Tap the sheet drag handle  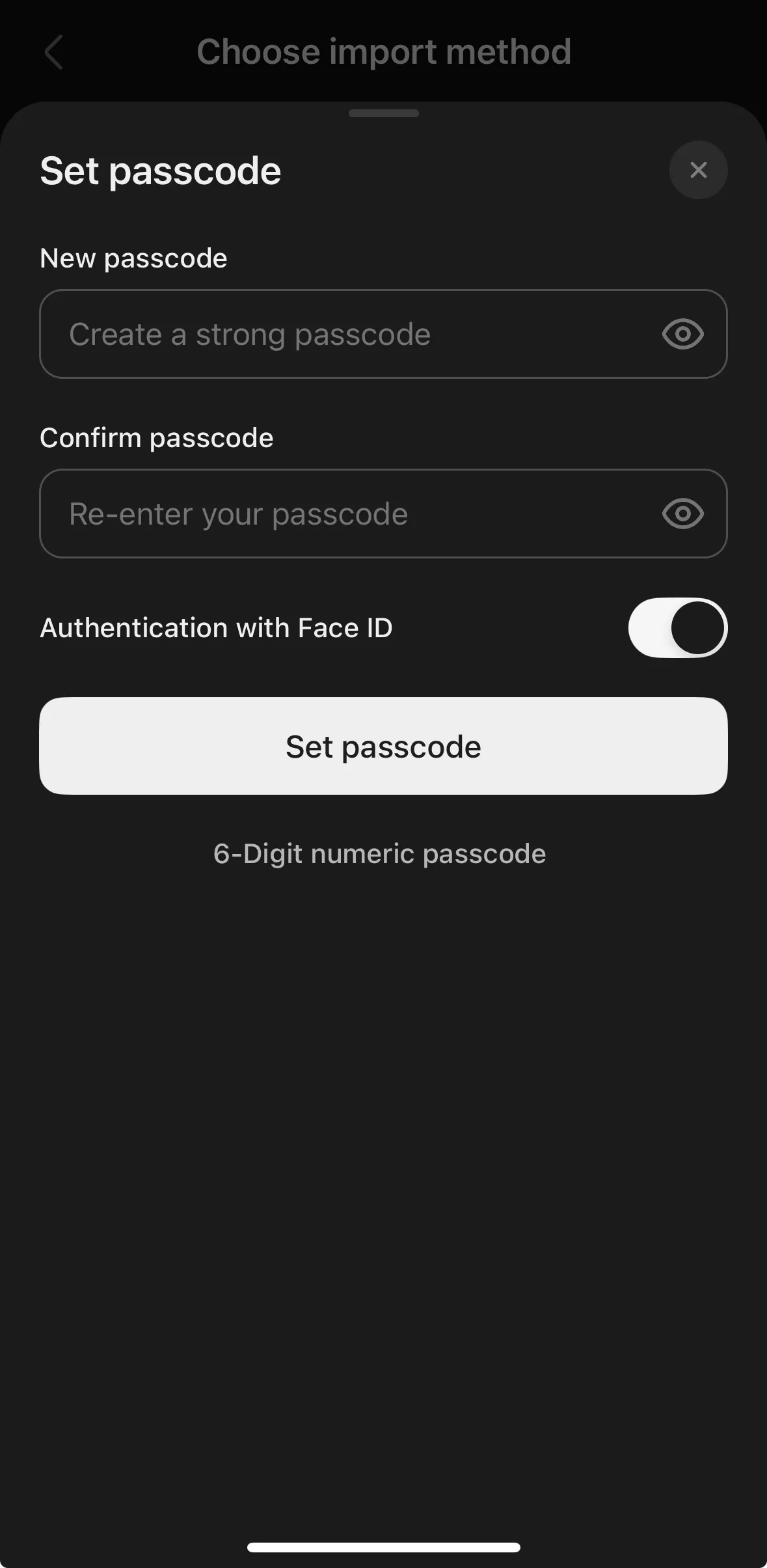click(383, 113)
